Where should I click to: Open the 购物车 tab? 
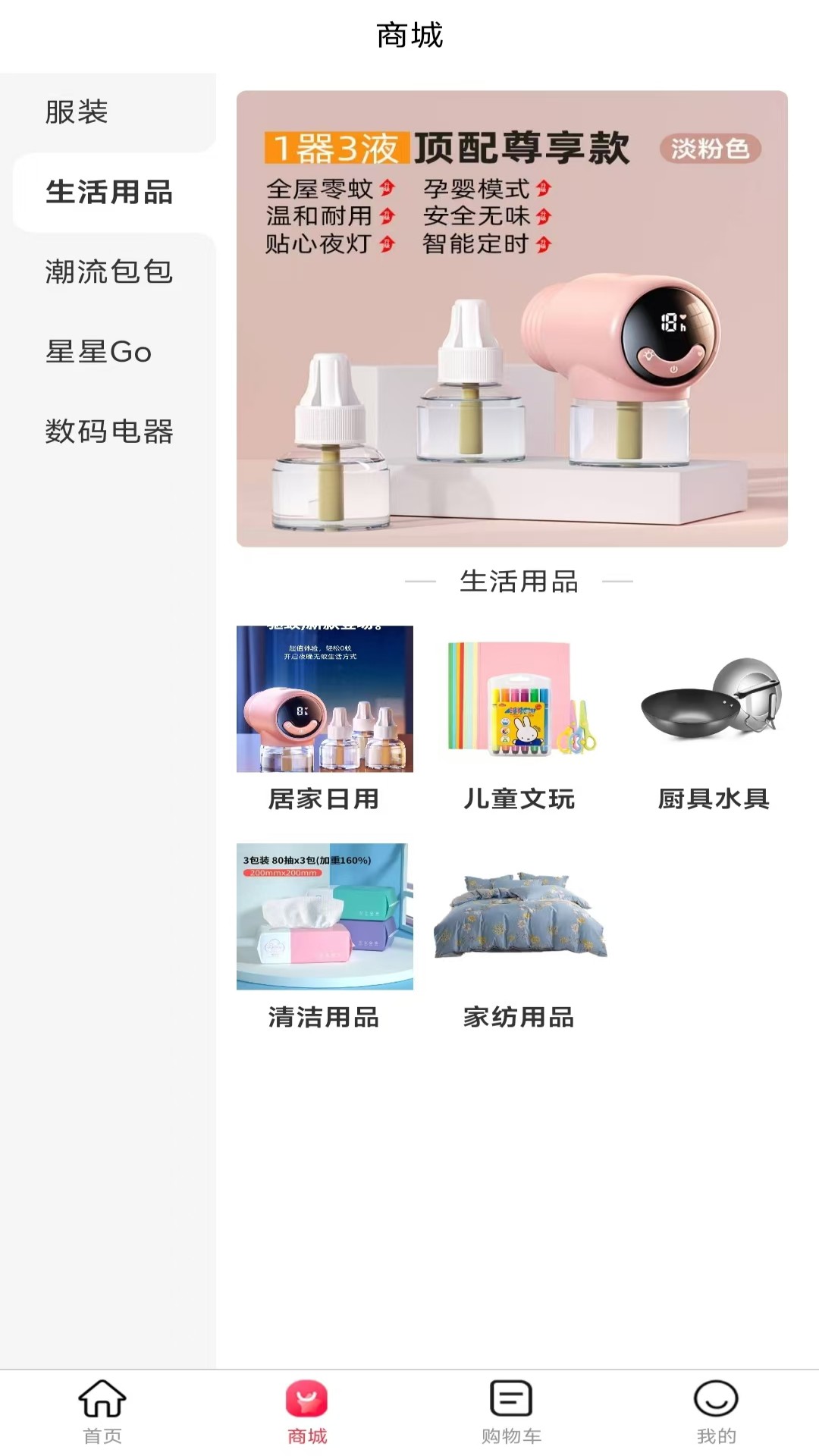coord(512,1410)
